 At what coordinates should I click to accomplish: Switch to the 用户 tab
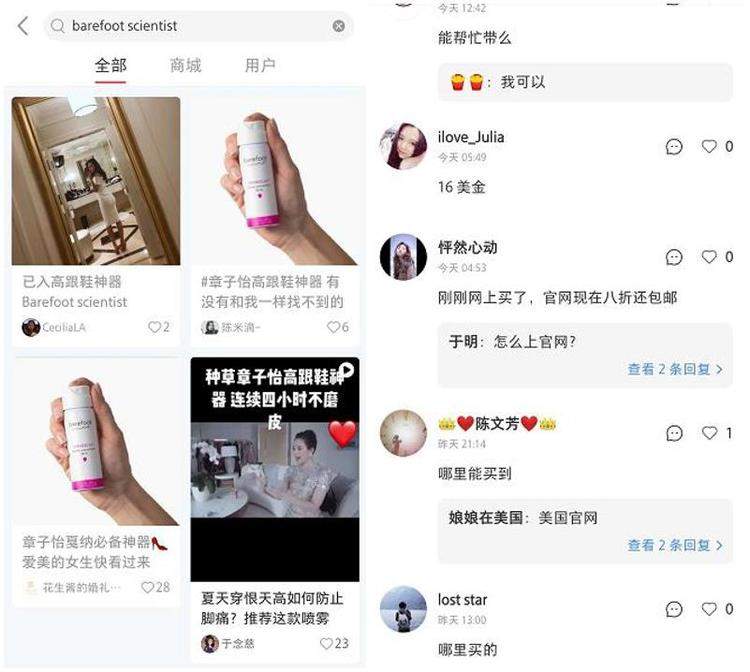coord(260,65)
